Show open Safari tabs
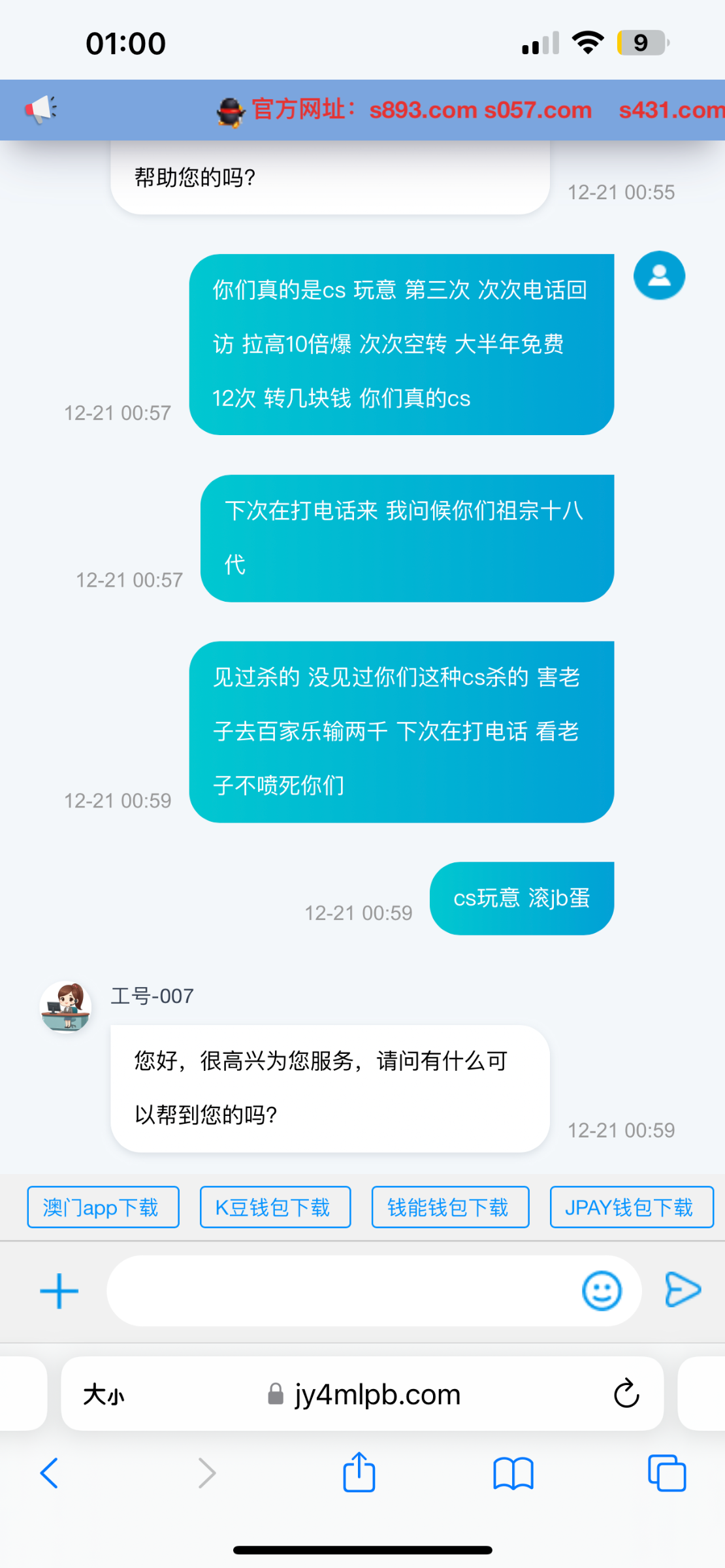This screenshot has width=725, height=1568. pyautogui.click(x=666, y=1473)
